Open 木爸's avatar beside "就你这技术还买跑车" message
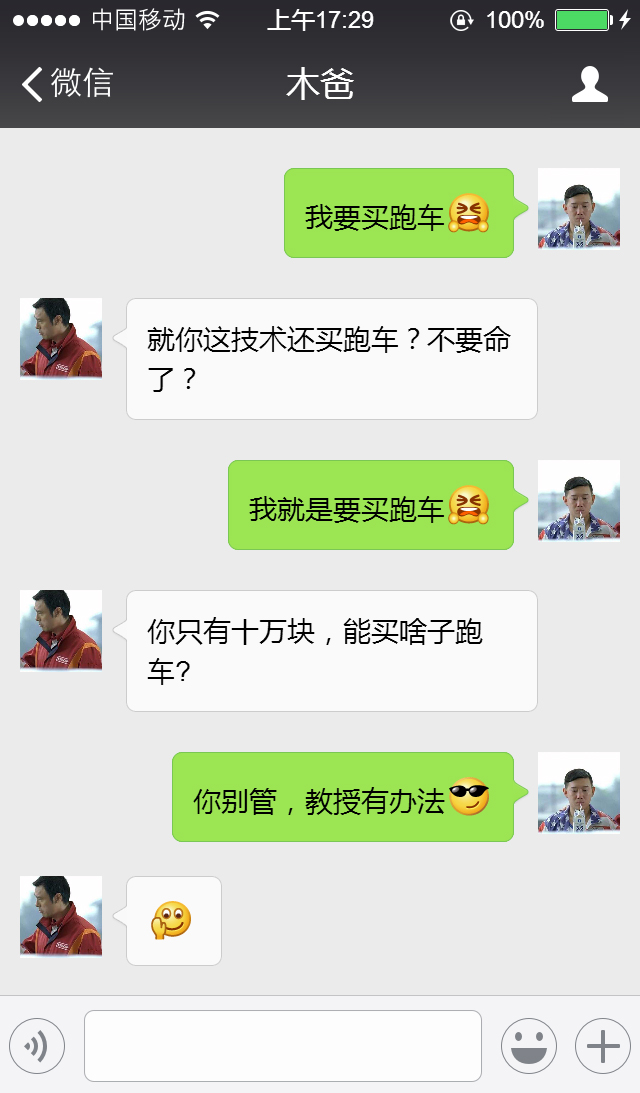Screen dimensions: 640x1093 click(61, 339)
